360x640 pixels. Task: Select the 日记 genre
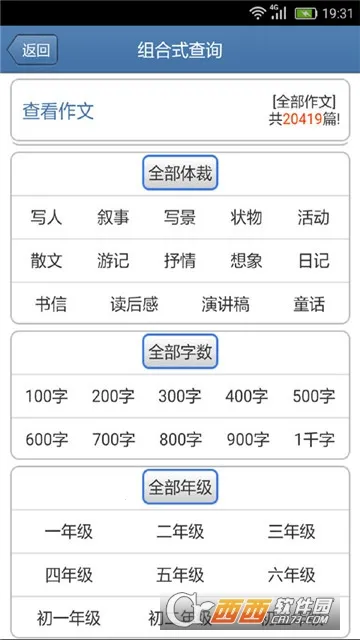point(314,260)
